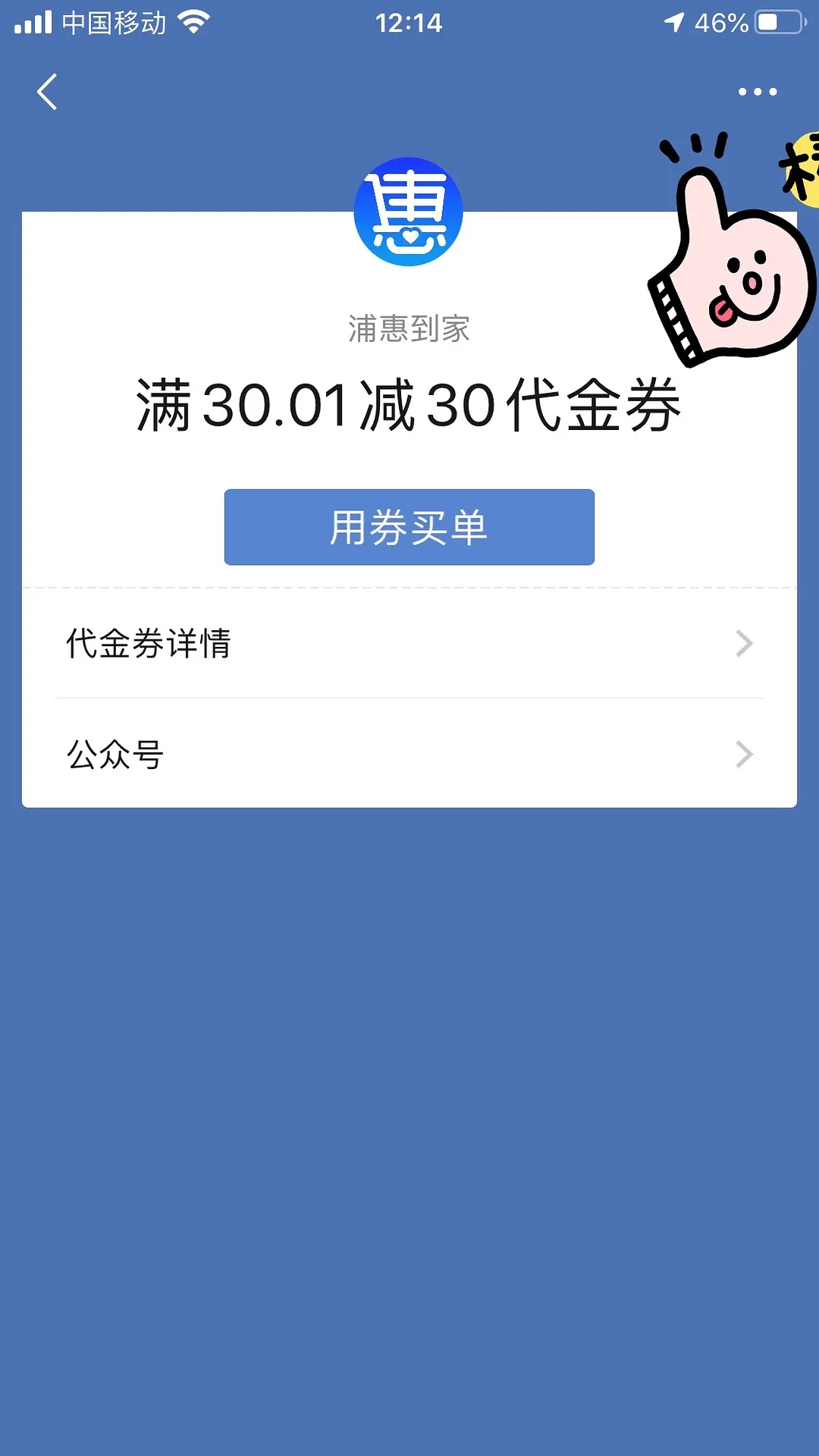
Task: Tap the 浦惠到家 merchant name text
Action: point(408,328)
